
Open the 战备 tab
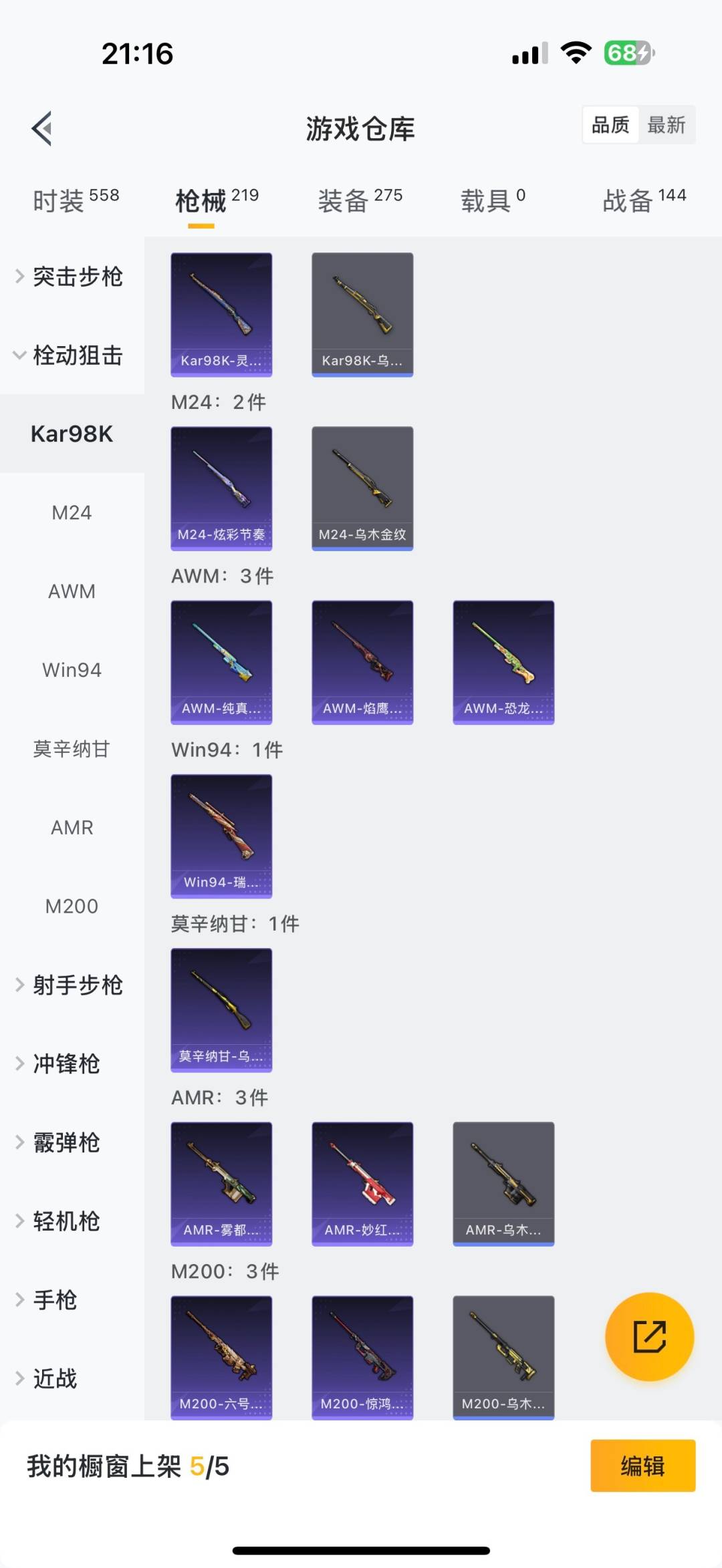point(644,200)
